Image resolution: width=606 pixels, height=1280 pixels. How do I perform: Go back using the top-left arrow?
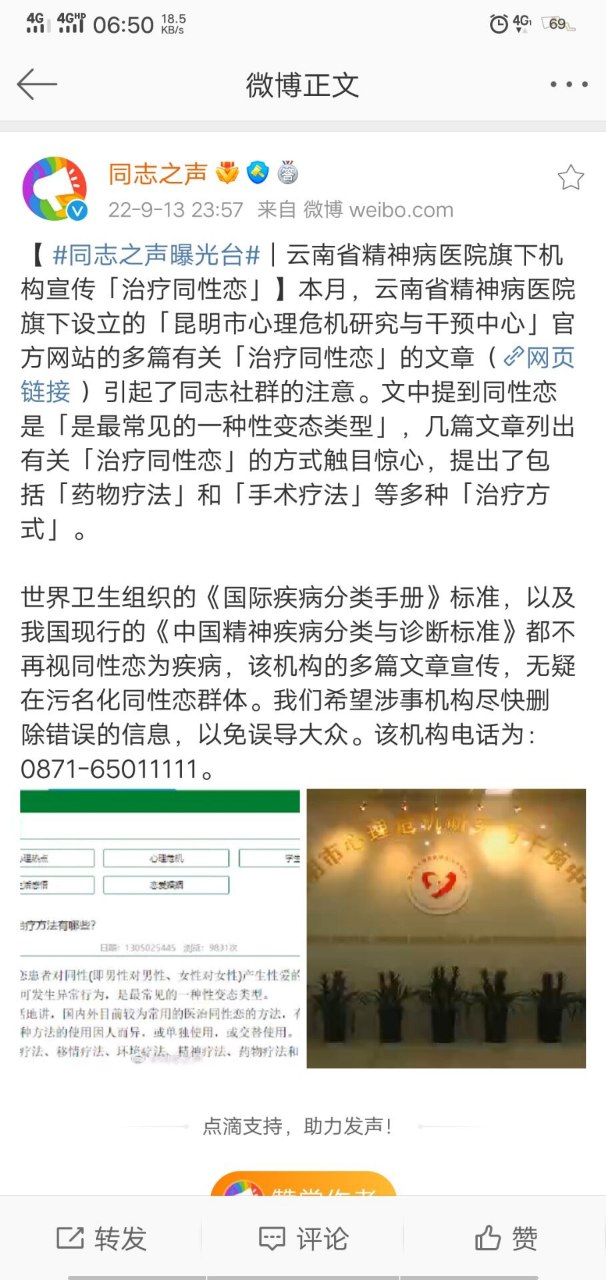(37, 84)
